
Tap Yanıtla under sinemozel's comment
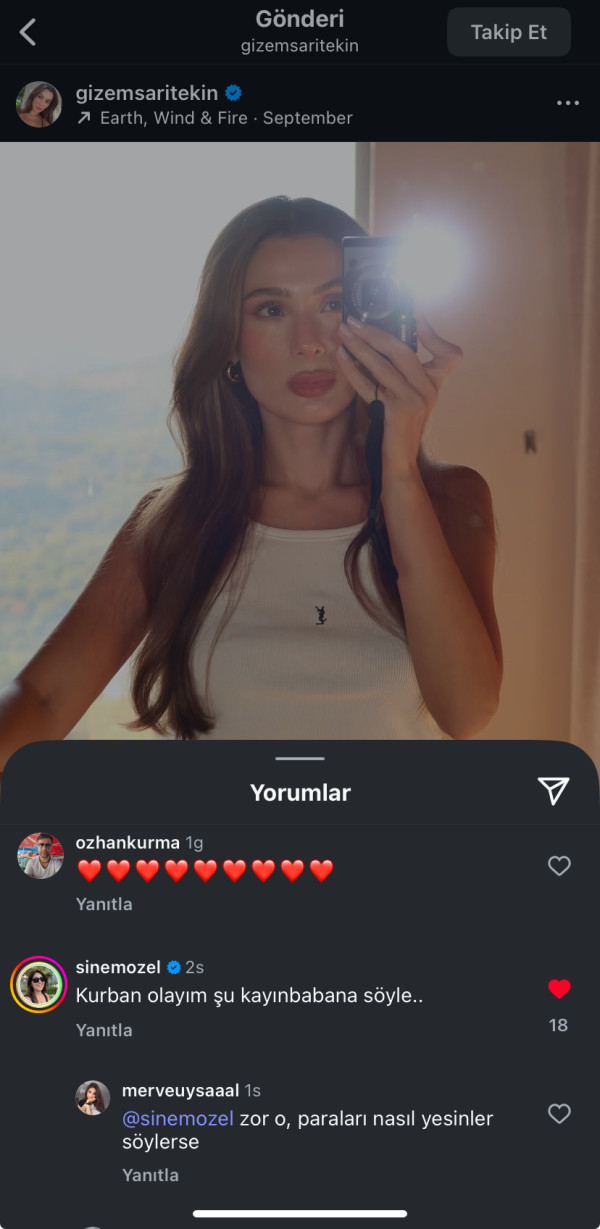[104, 1030]
